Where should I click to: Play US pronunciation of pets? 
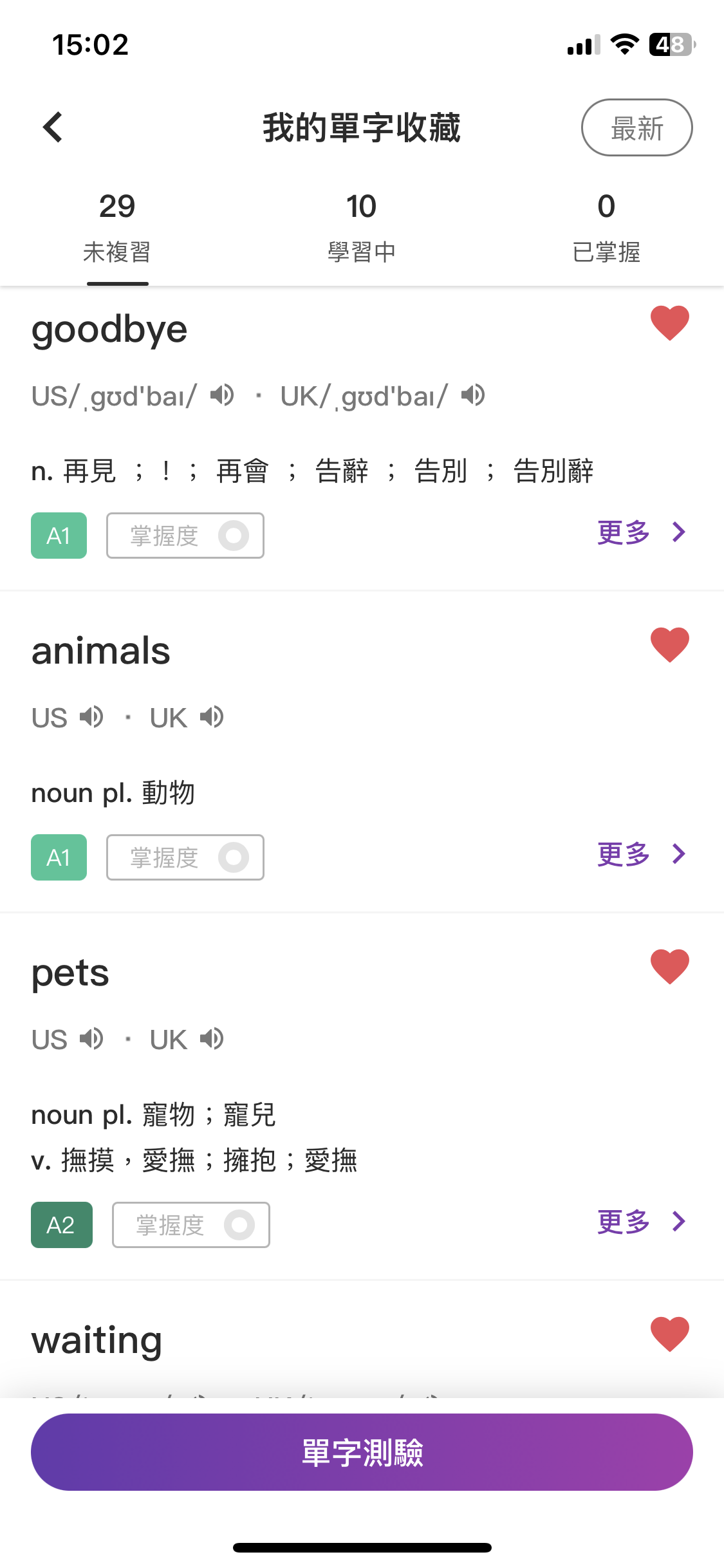(89, 1038)
